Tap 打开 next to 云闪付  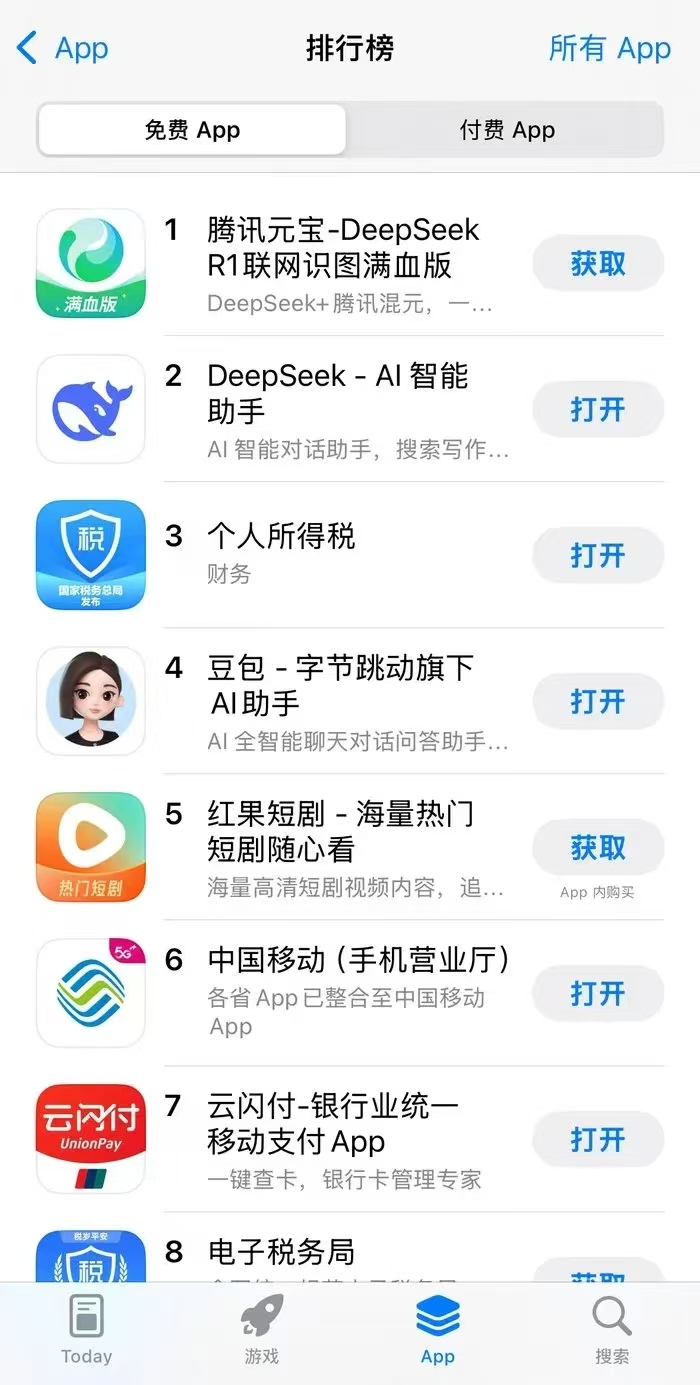598,1139
